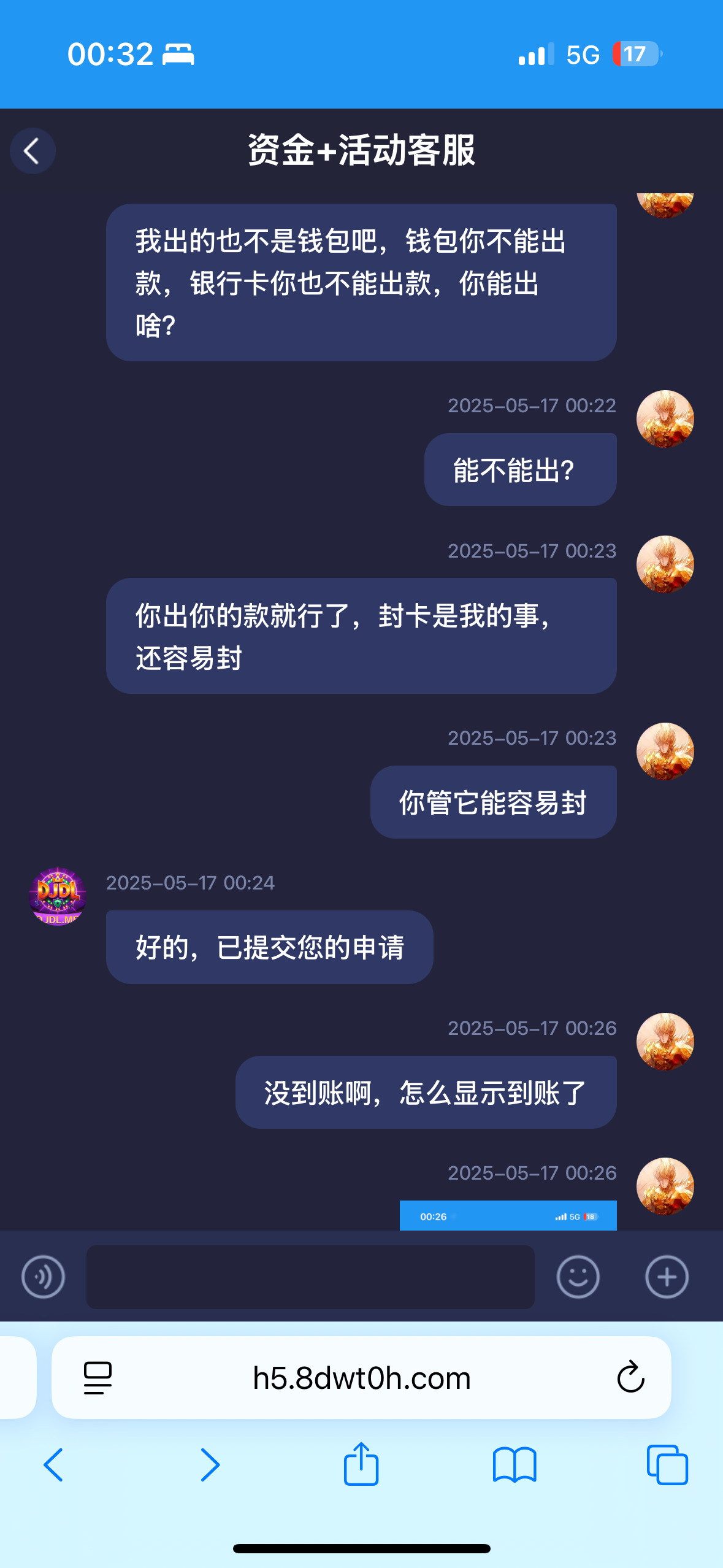Go forward in browser history
The height and width of the screenshot is (1568, 723).
click(210, 1465)
